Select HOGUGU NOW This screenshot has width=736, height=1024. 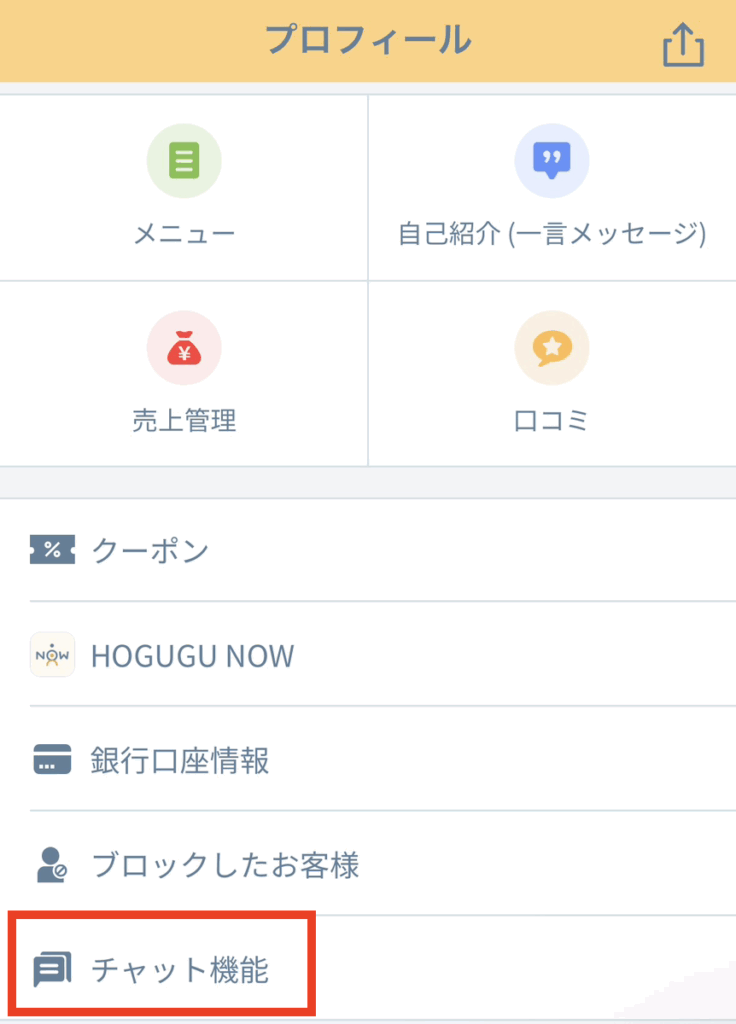click(192, 655)
